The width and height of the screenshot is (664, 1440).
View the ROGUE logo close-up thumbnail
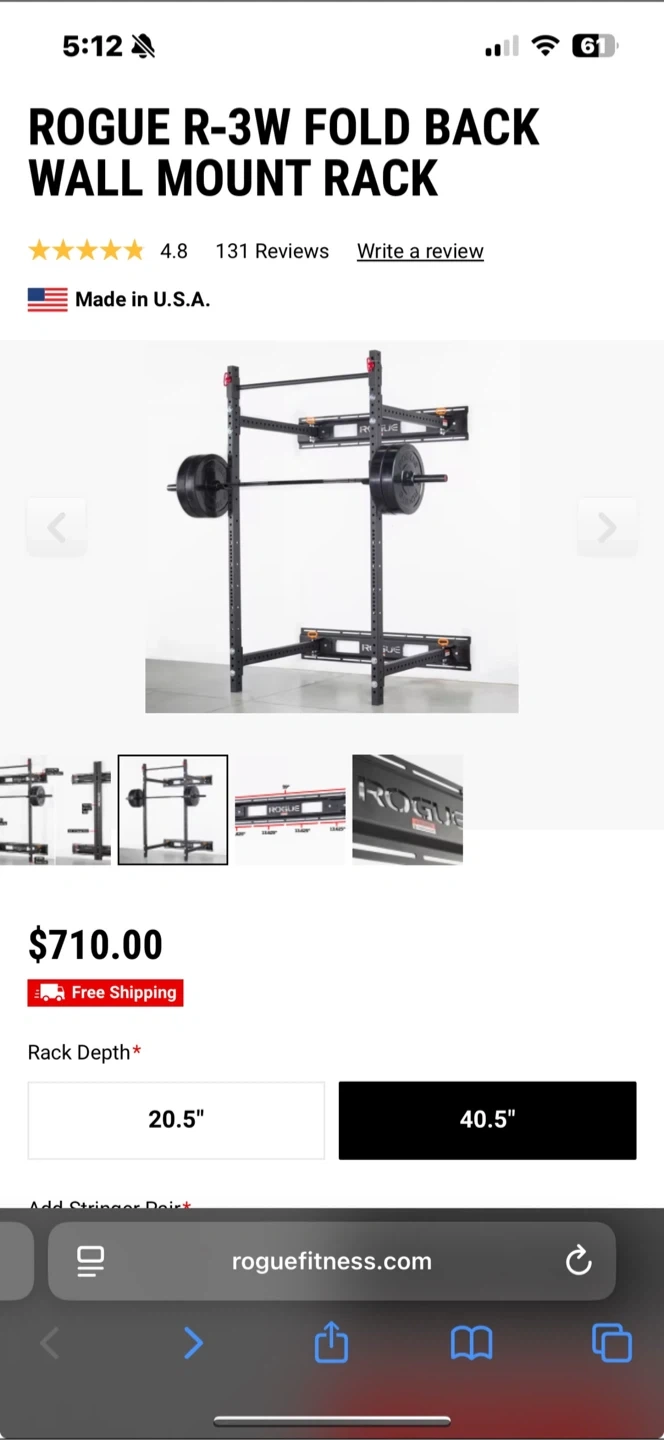(x=407, y=809)
